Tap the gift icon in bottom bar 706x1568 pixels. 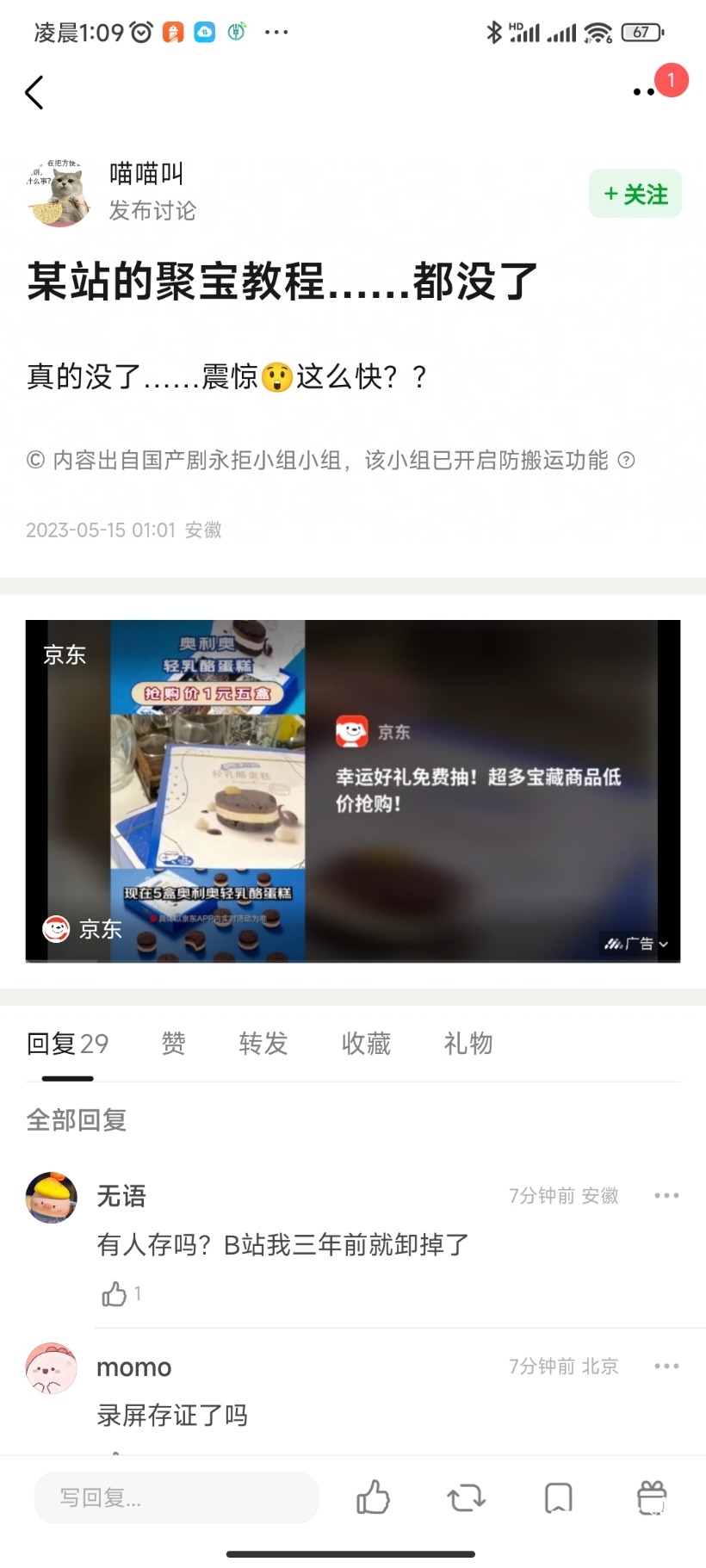pyautogui.click(x=650, y=1498)
